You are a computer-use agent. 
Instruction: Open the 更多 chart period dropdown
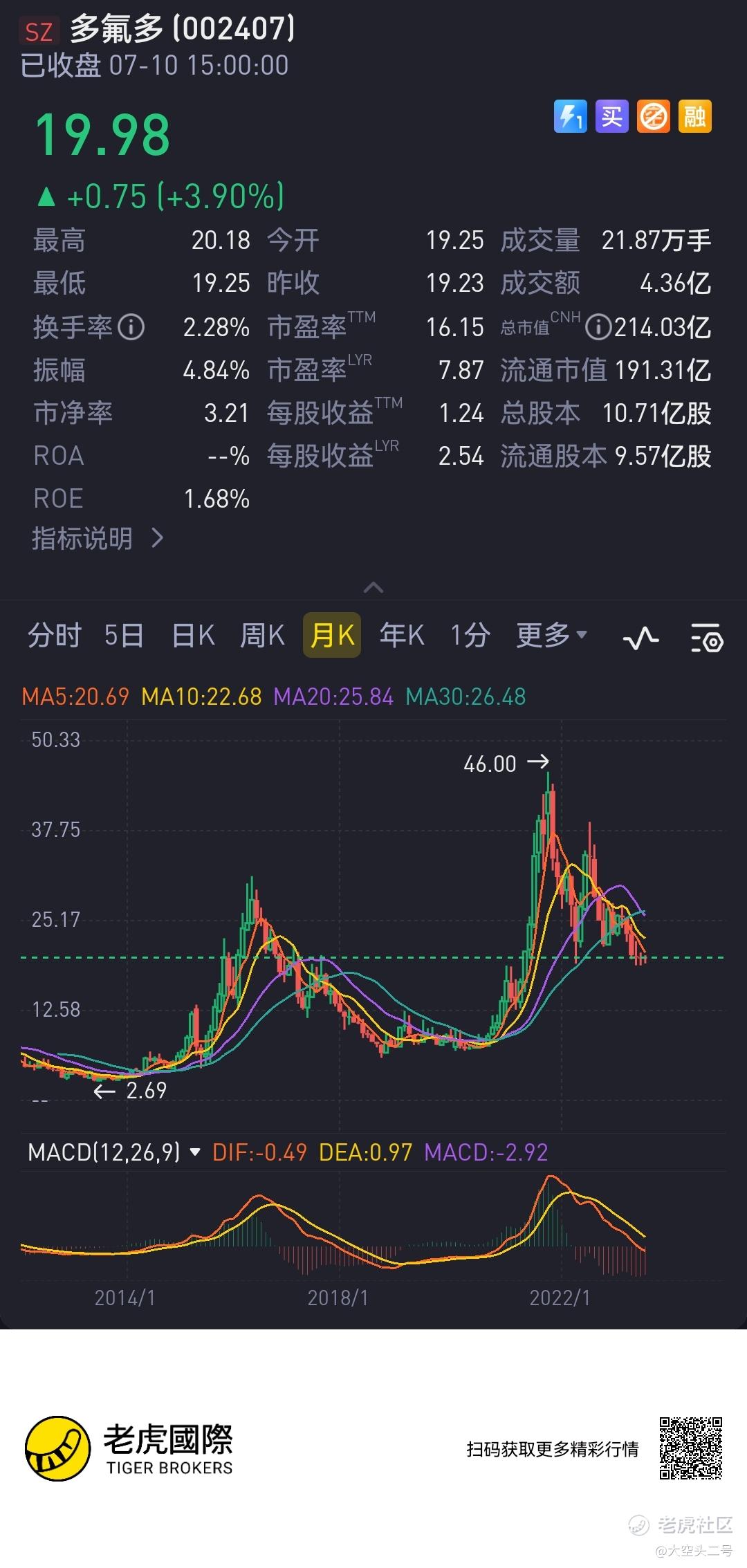[x=551, y=635]
